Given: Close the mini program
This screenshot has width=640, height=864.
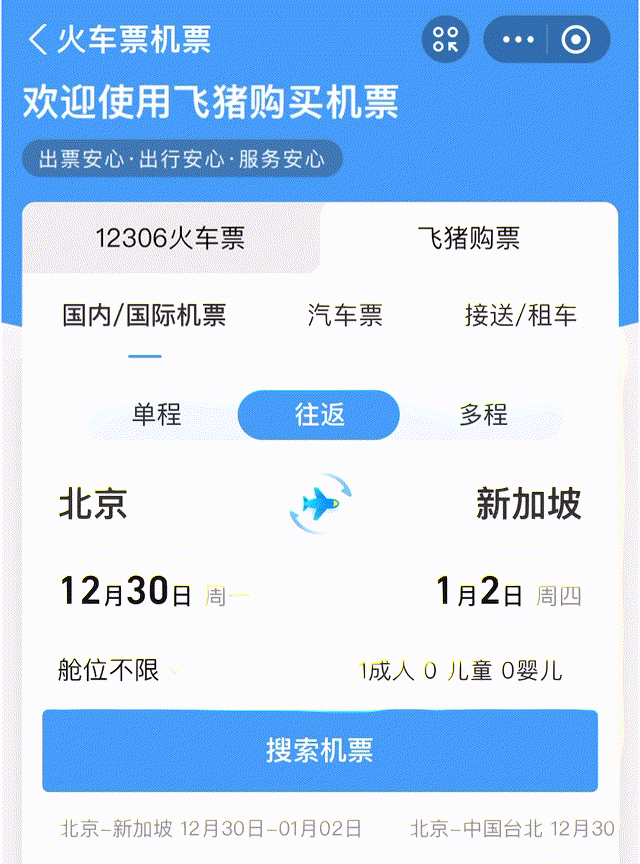Looking at the screenshot, I should (576, 40).
